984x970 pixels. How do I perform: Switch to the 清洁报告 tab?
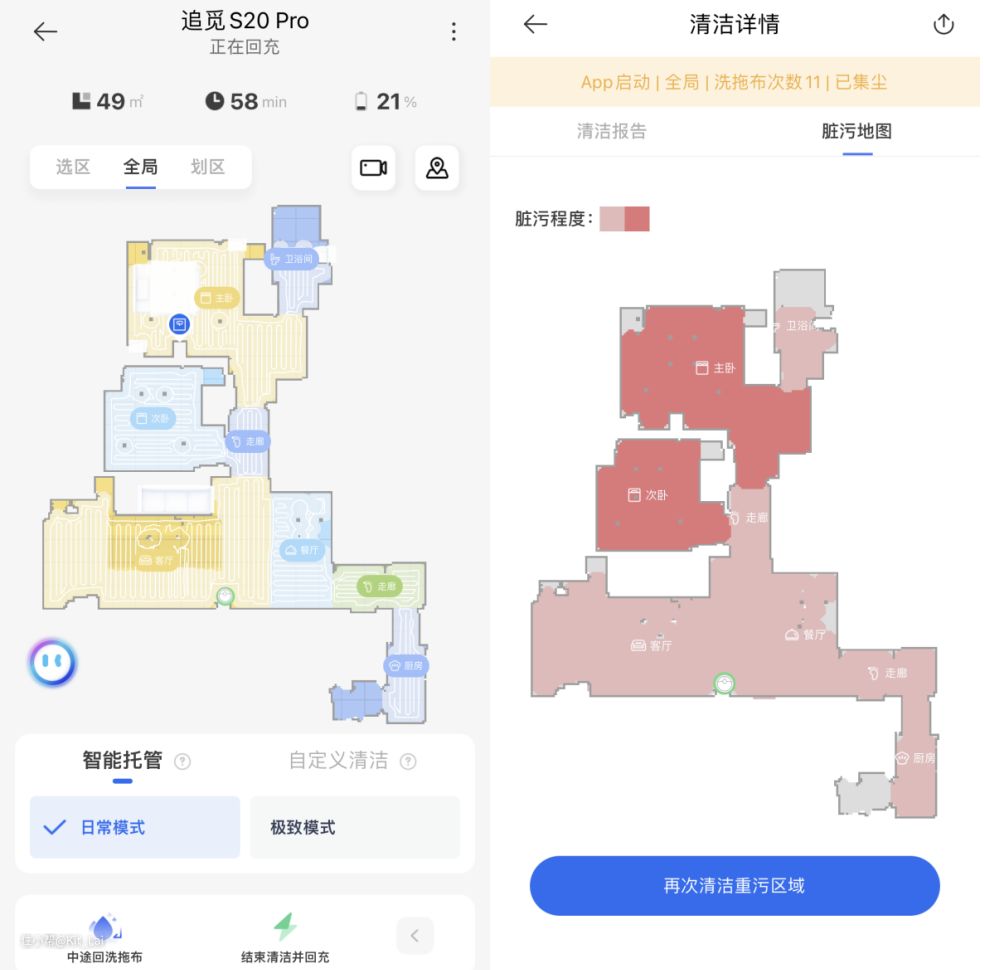(x=612, y=131)
